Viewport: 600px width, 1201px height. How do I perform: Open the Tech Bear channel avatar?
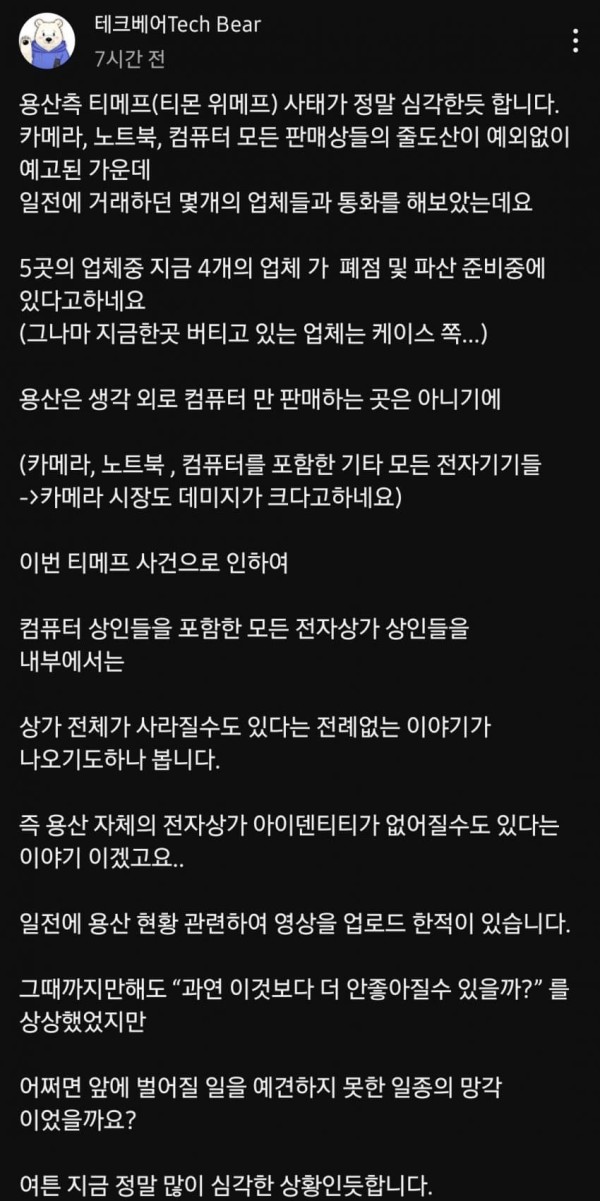point(45,40)
